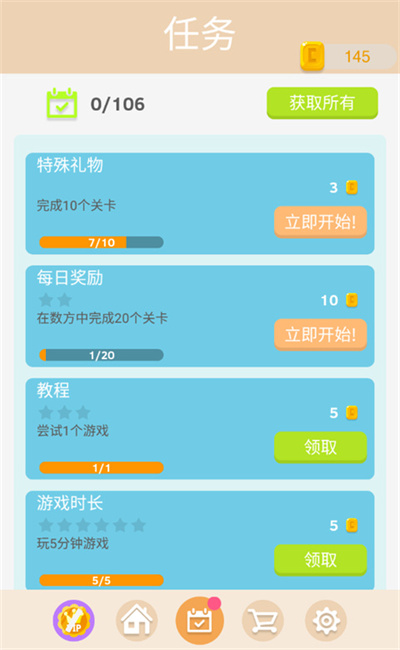This screenshot has width=400, height=650.
Task: Go to the home tab
Action: coord(136,621)
